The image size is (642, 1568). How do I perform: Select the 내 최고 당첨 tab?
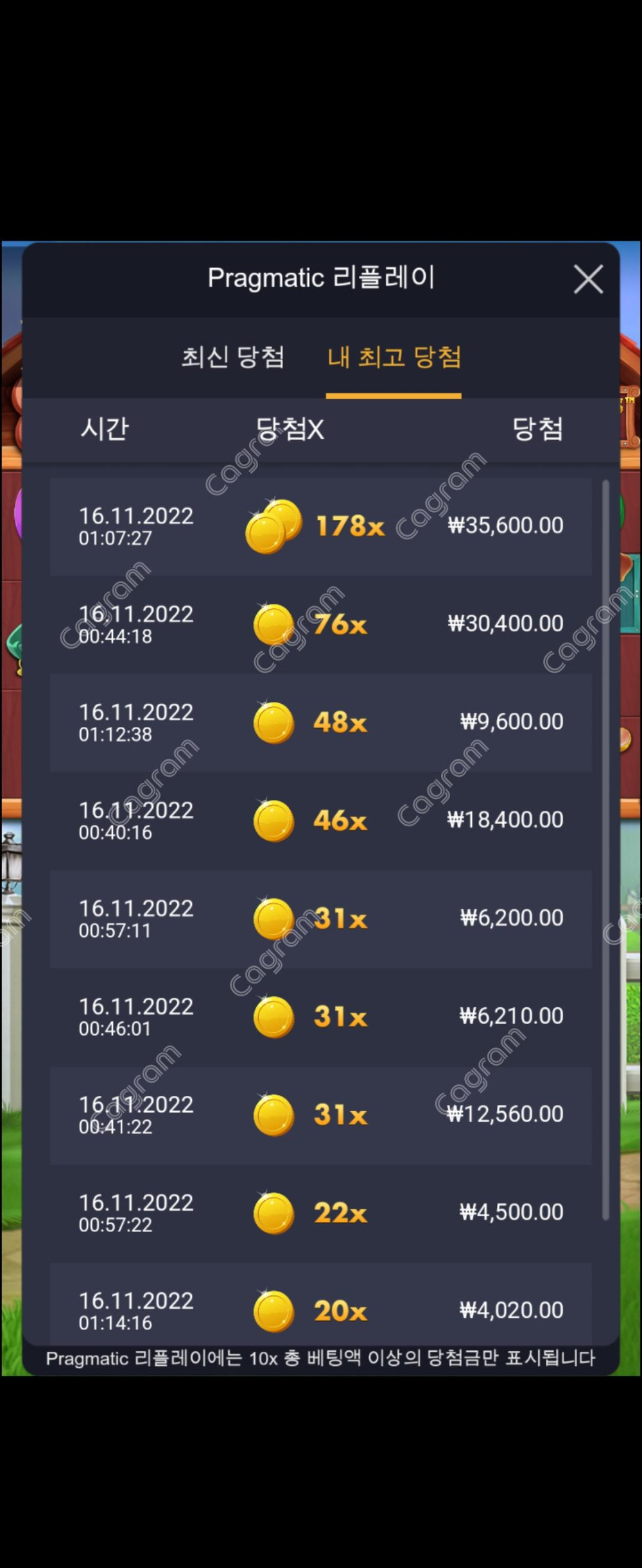click(x=394, y=357)
